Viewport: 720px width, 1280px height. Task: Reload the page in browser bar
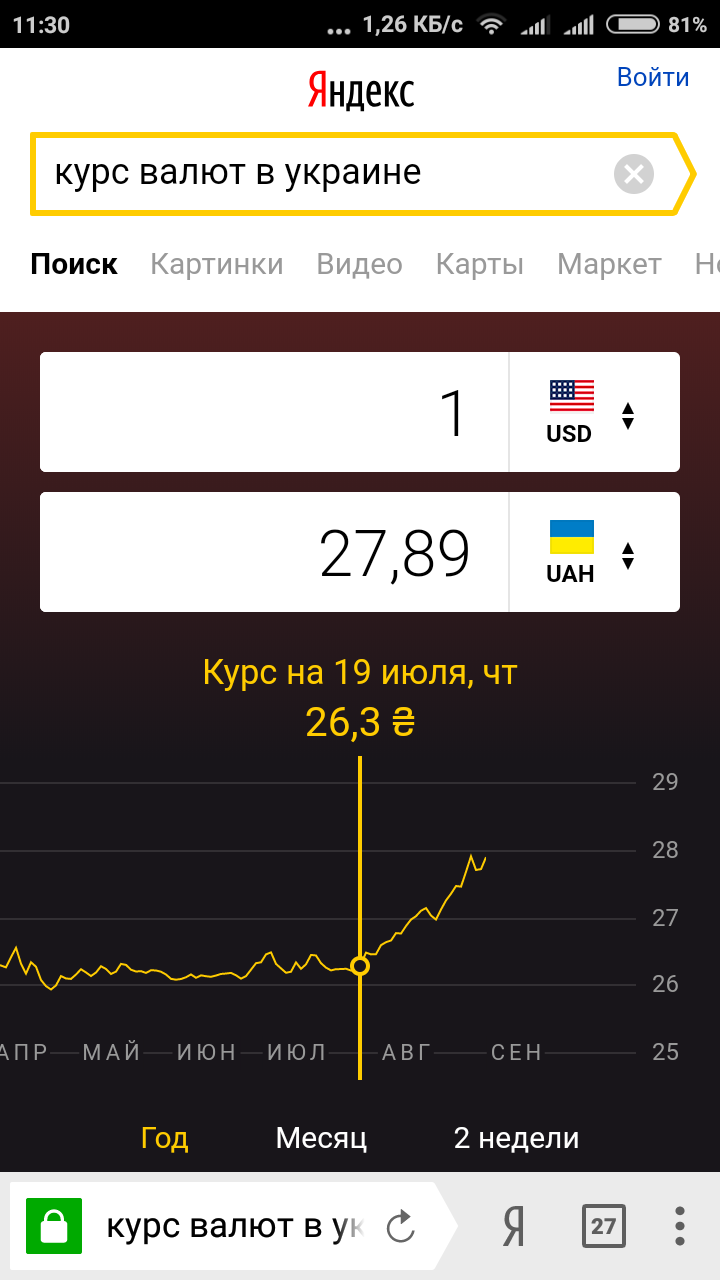point(400,1226)
